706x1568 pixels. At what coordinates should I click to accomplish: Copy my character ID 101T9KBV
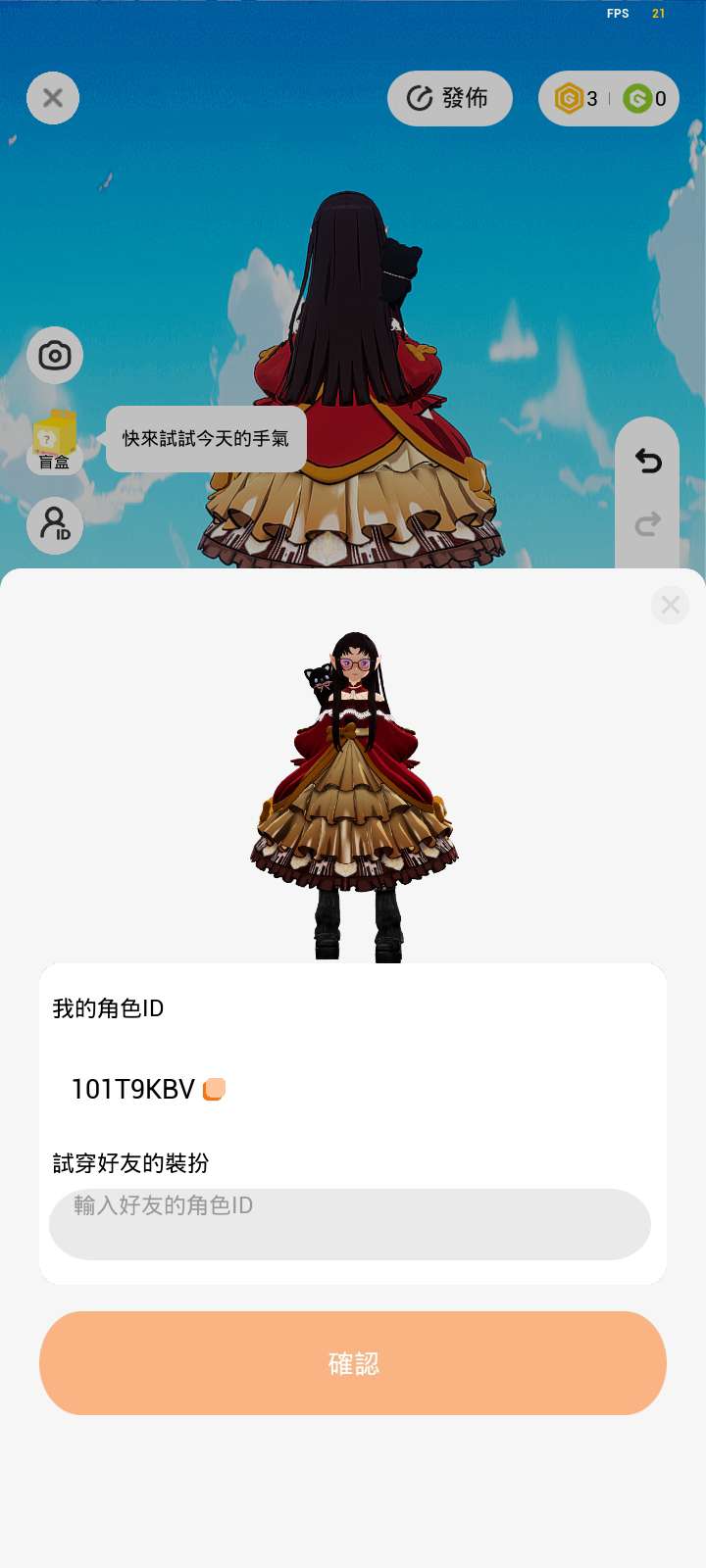pos(214,1089)
